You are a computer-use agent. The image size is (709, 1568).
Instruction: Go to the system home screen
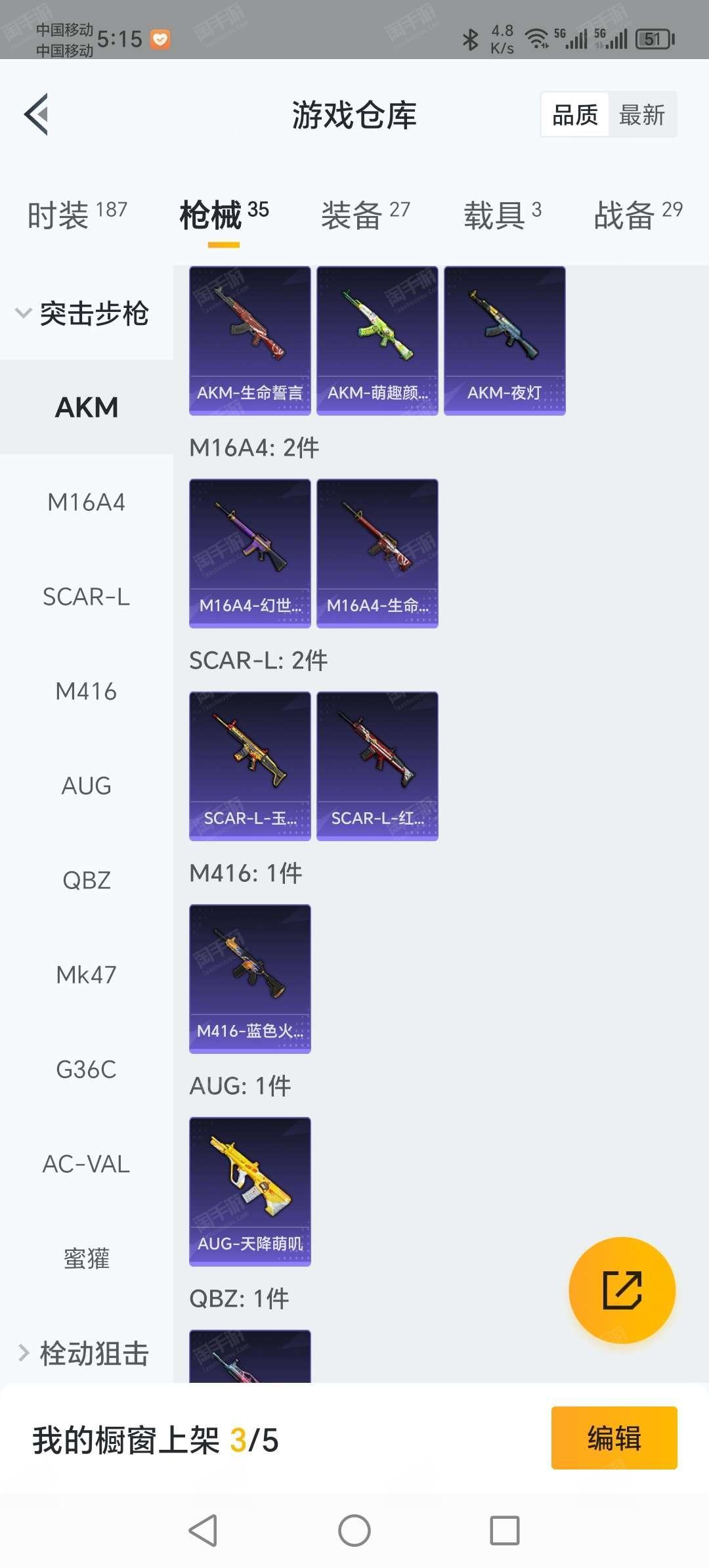tap(354, 1531)
